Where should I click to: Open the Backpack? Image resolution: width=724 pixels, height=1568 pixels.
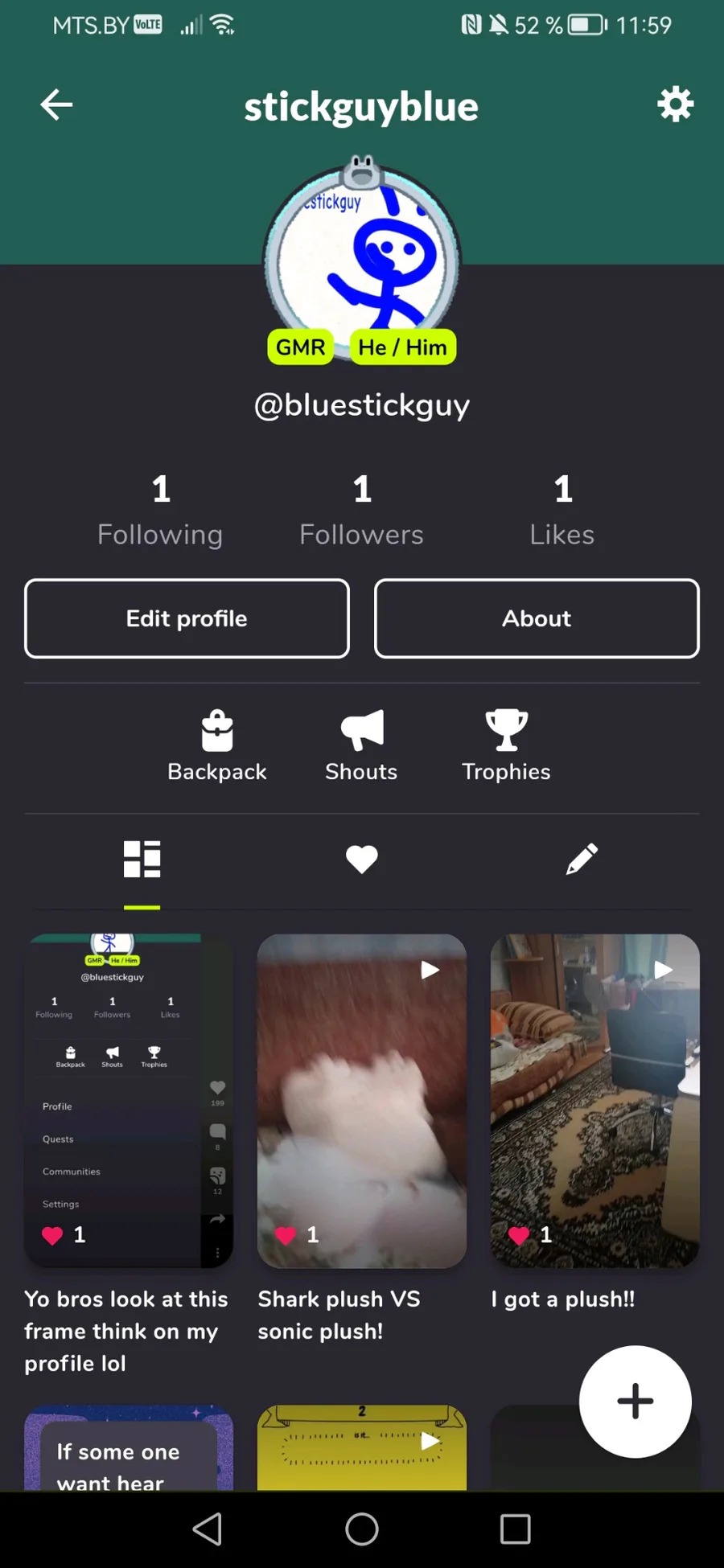pos(217,745)
